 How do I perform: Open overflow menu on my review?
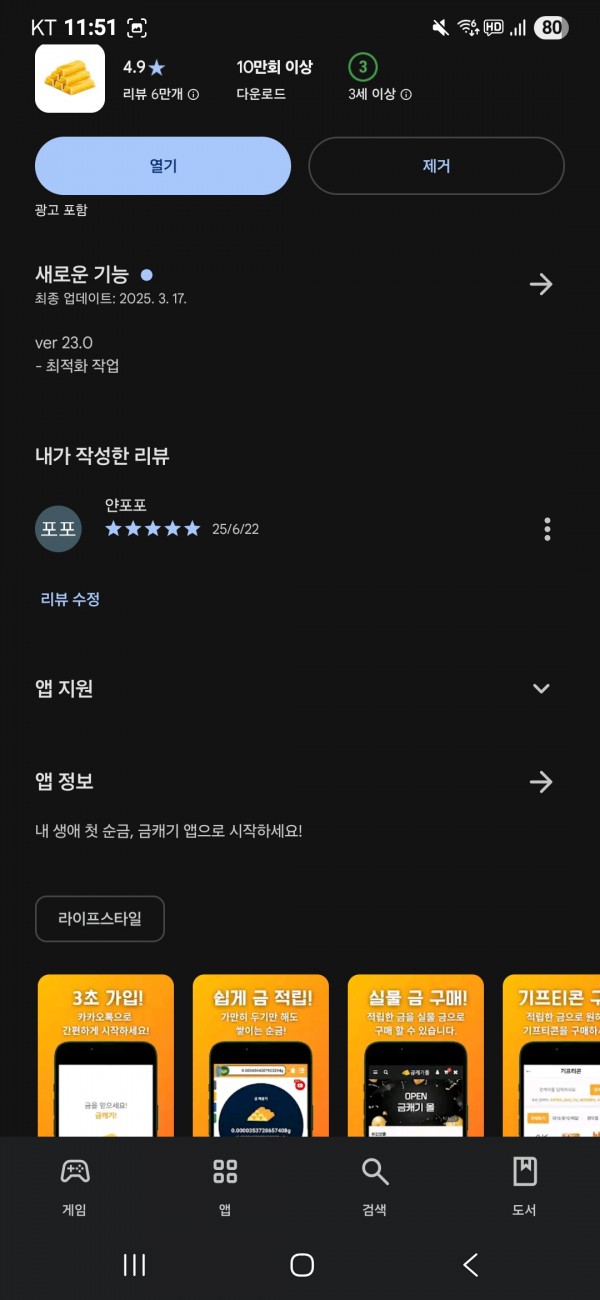pos(547,529)
